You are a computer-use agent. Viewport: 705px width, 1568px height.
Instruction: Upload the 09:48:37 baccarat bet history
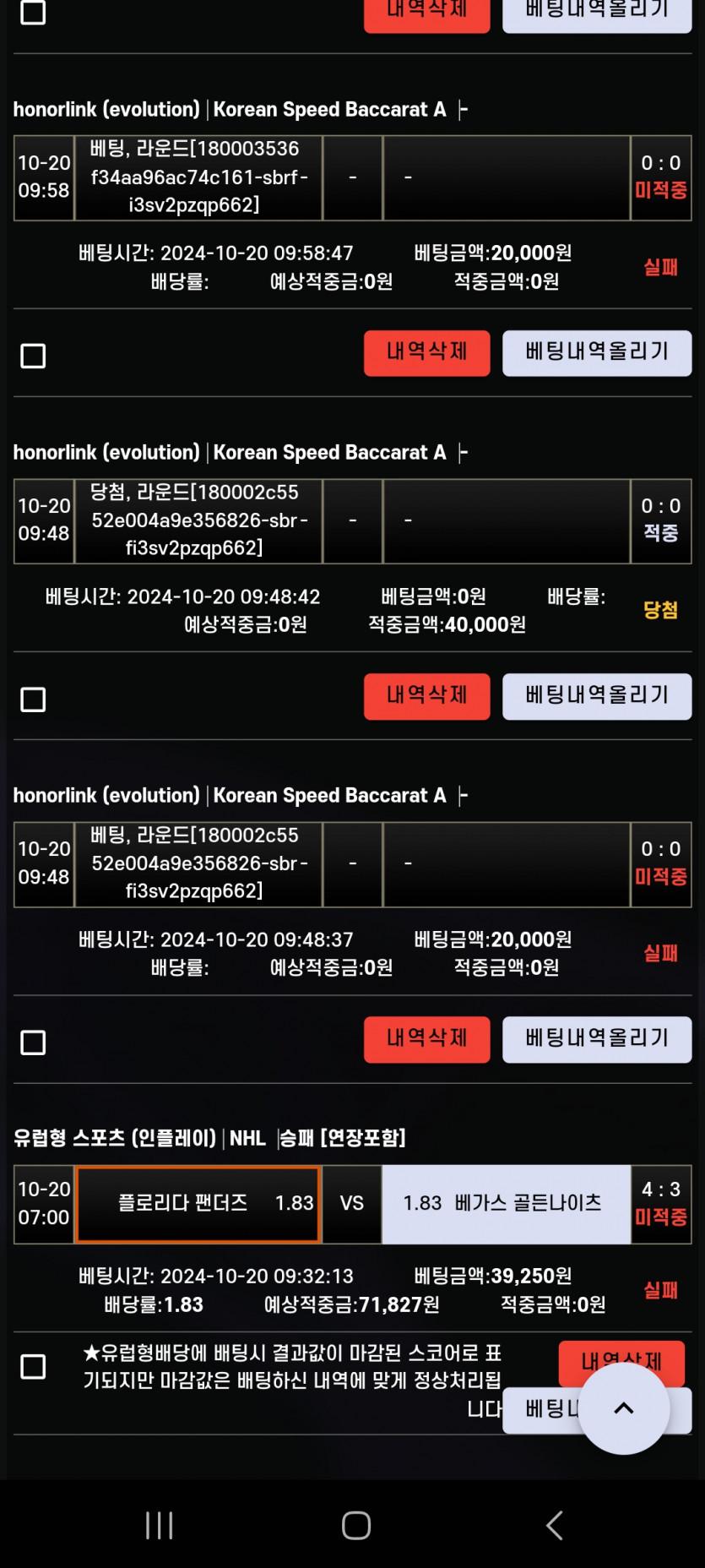(596, 1039)
